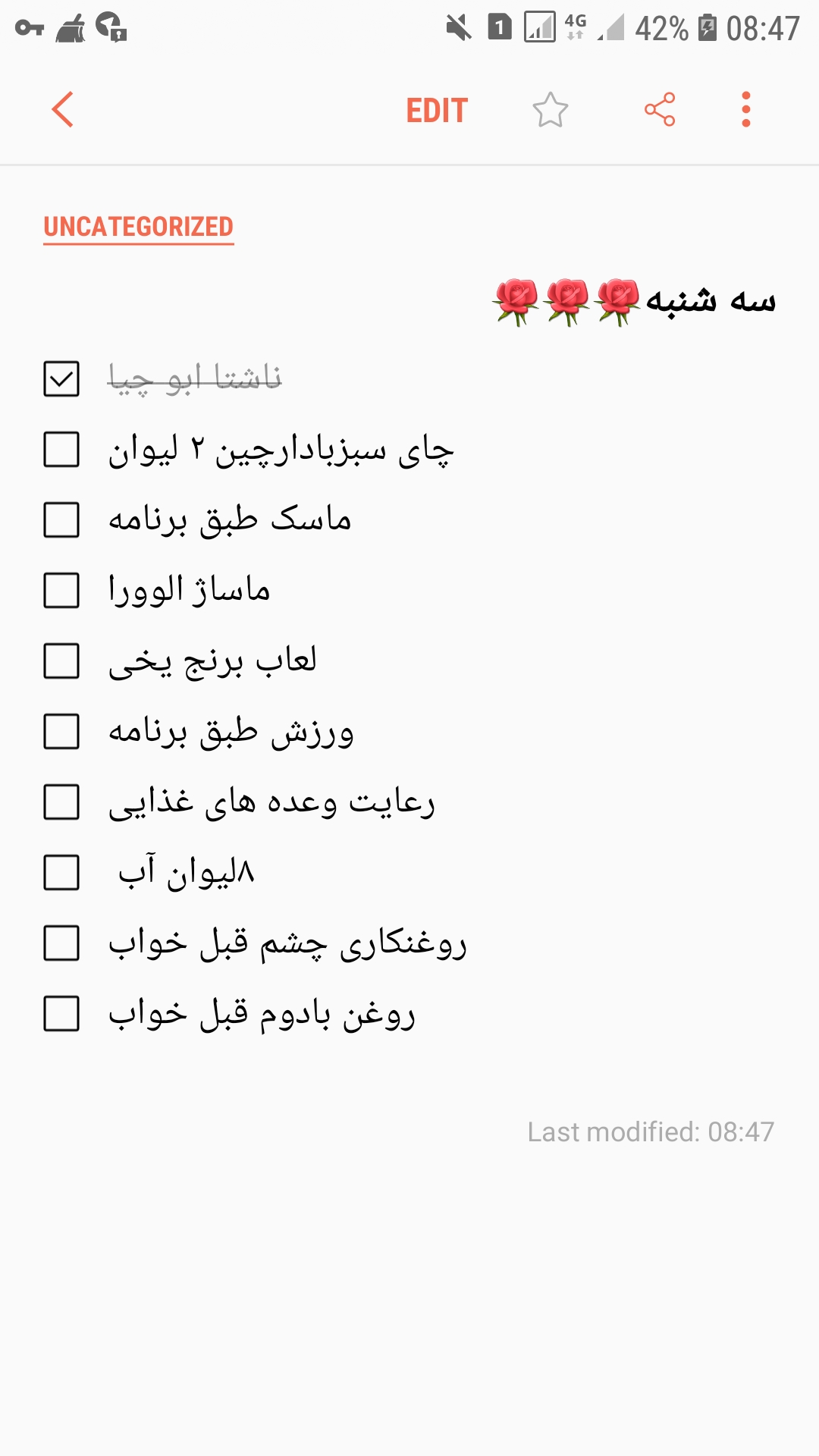Go back with the arrow icon
Image resolution: width=819 pixels, height=1456 pixels.
coord(63,110)
